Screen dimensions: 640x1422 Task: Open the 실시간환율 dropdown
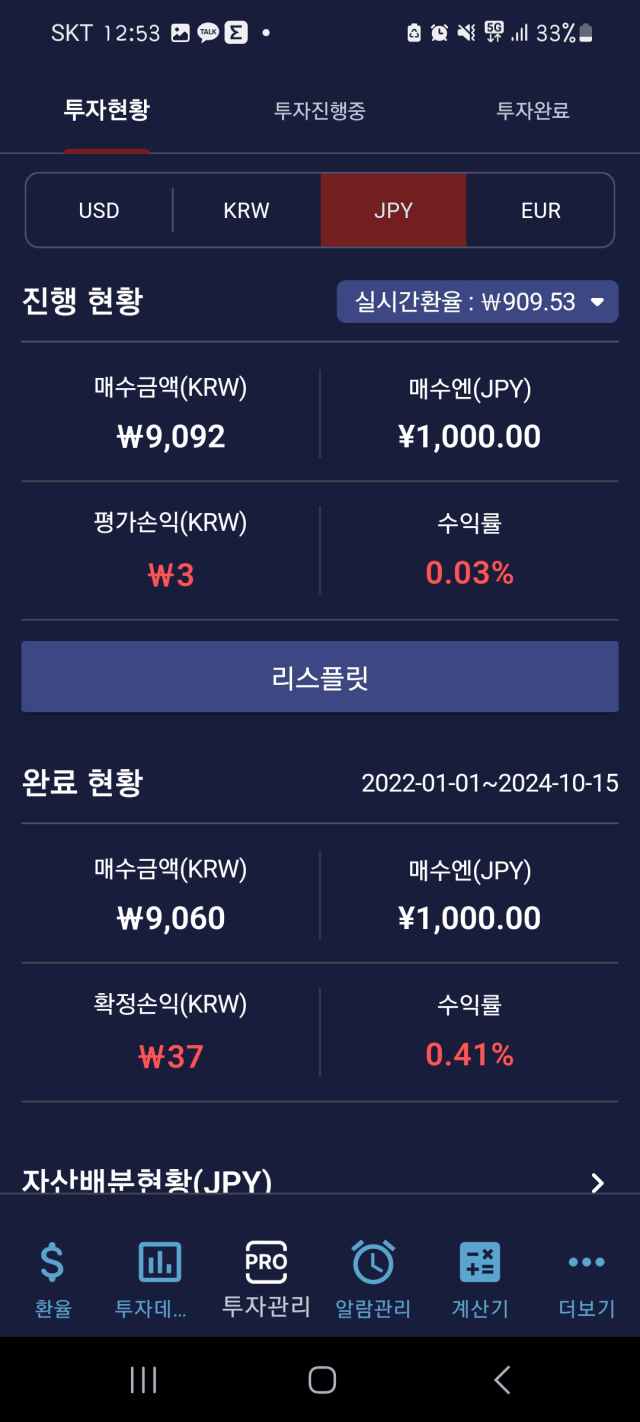click(478, 302)
